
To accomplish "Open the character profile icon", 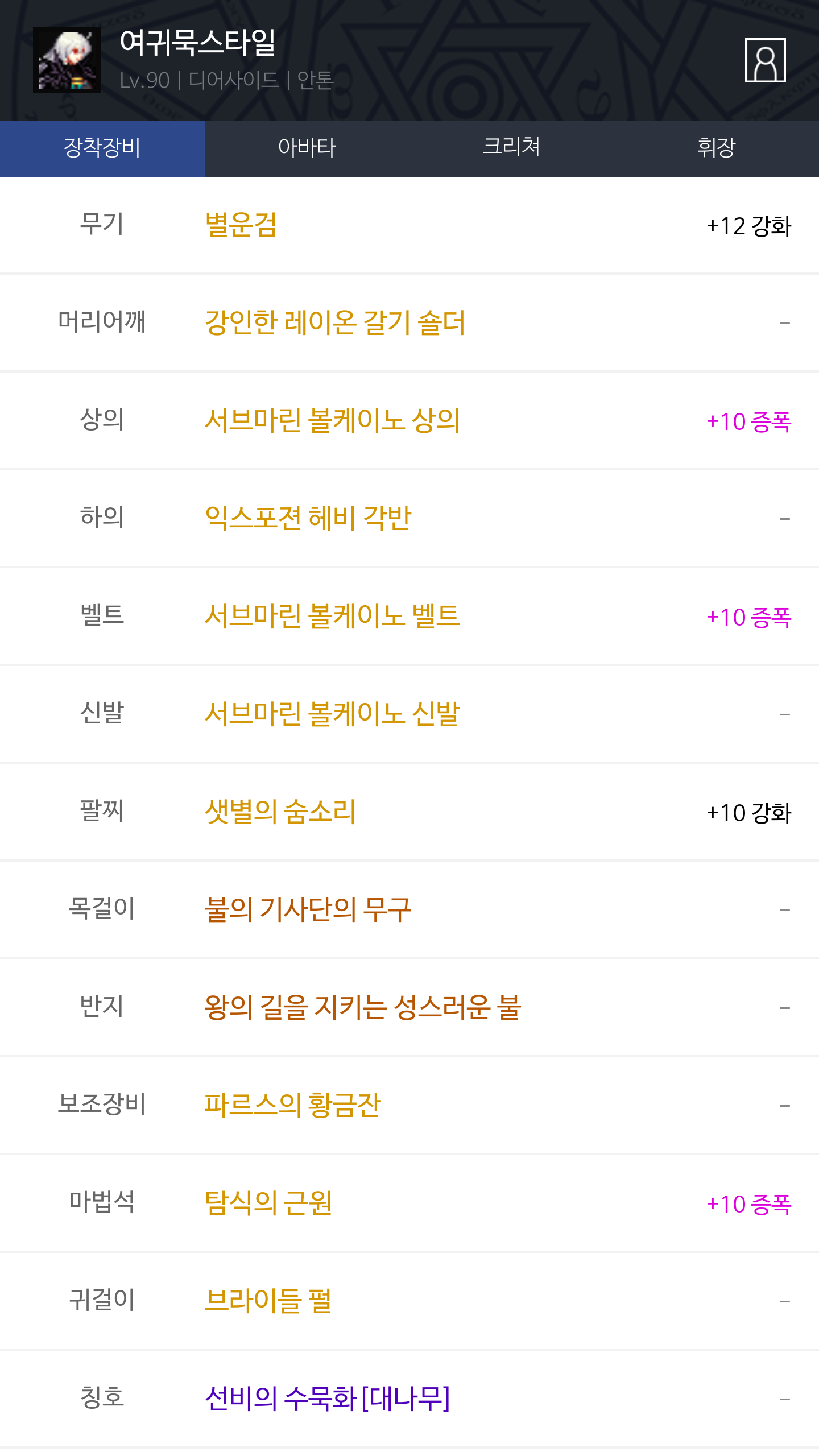I will [x=765, y=60].
